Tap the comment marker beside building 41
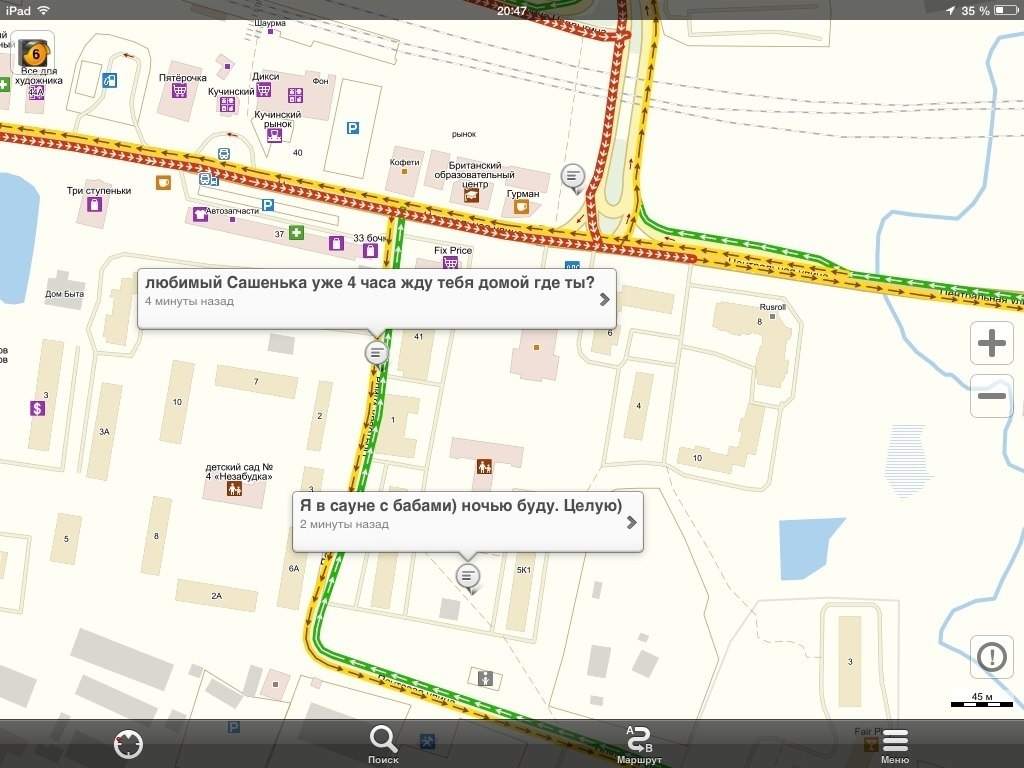Viewport: 1024px width, 768px height. (377, 355)
